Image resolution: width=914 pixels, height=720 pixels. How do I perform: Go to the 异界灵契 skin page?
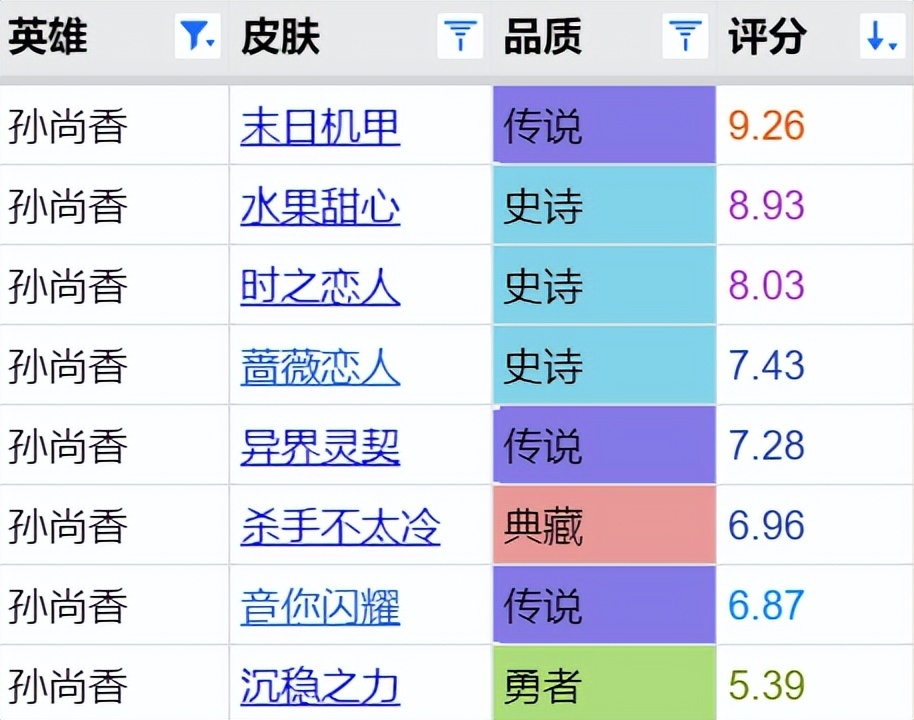[320, 447]
